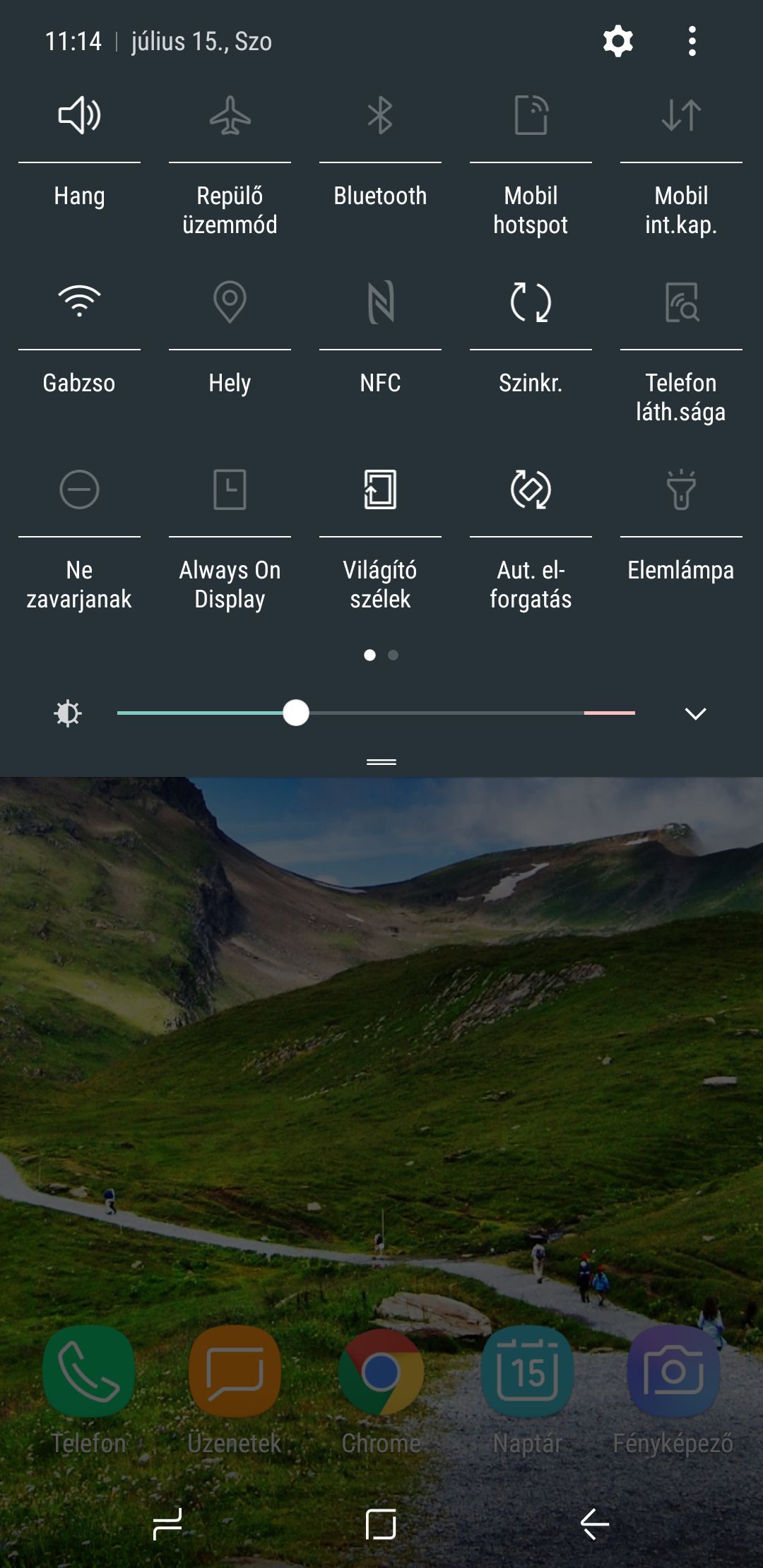Turn on Ne zavarjanak mode
The image size is (763, 1568).
[x=79, y=489]
